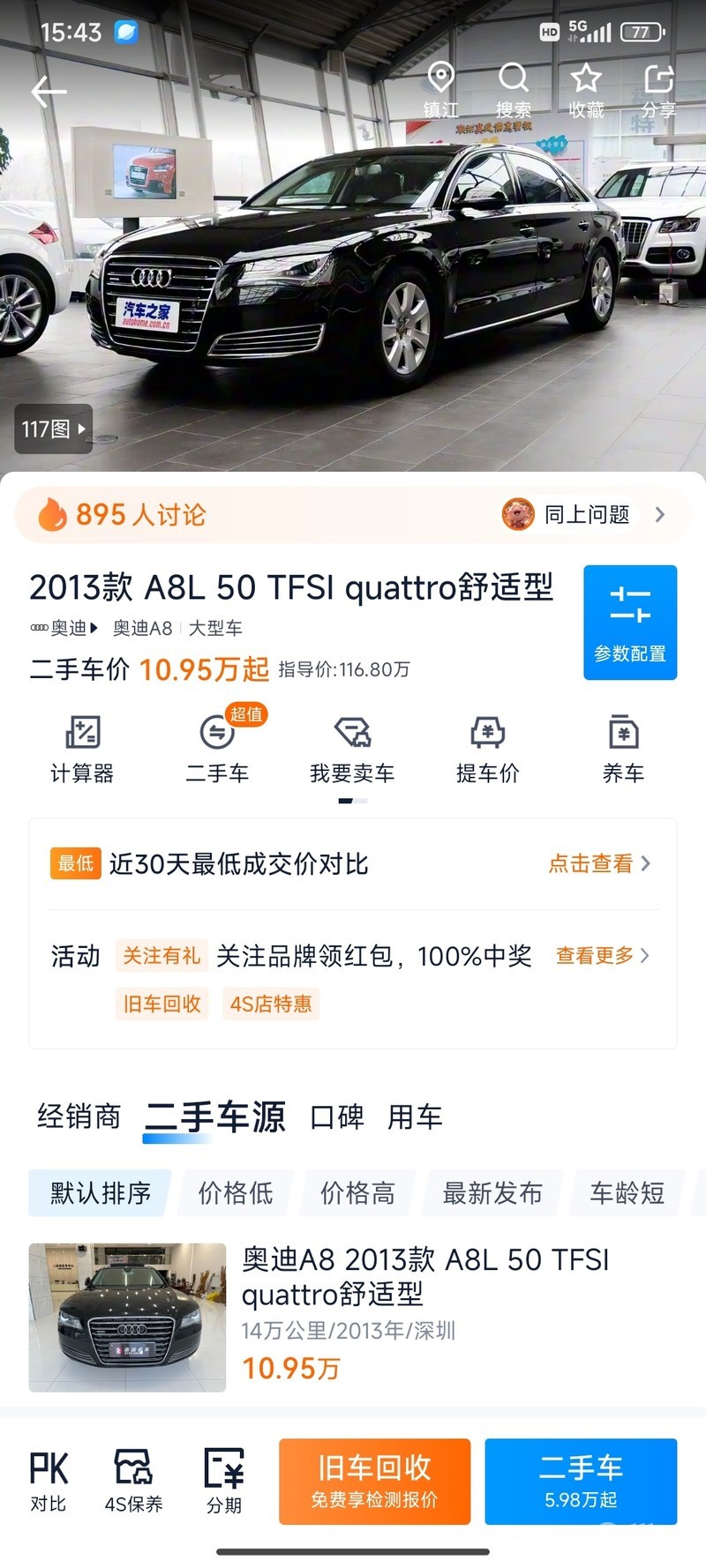Switch to the 口碑 tab
The height and width of the screenshot is (1568, 706).
pyautogui.click(x=337, y=1117)
